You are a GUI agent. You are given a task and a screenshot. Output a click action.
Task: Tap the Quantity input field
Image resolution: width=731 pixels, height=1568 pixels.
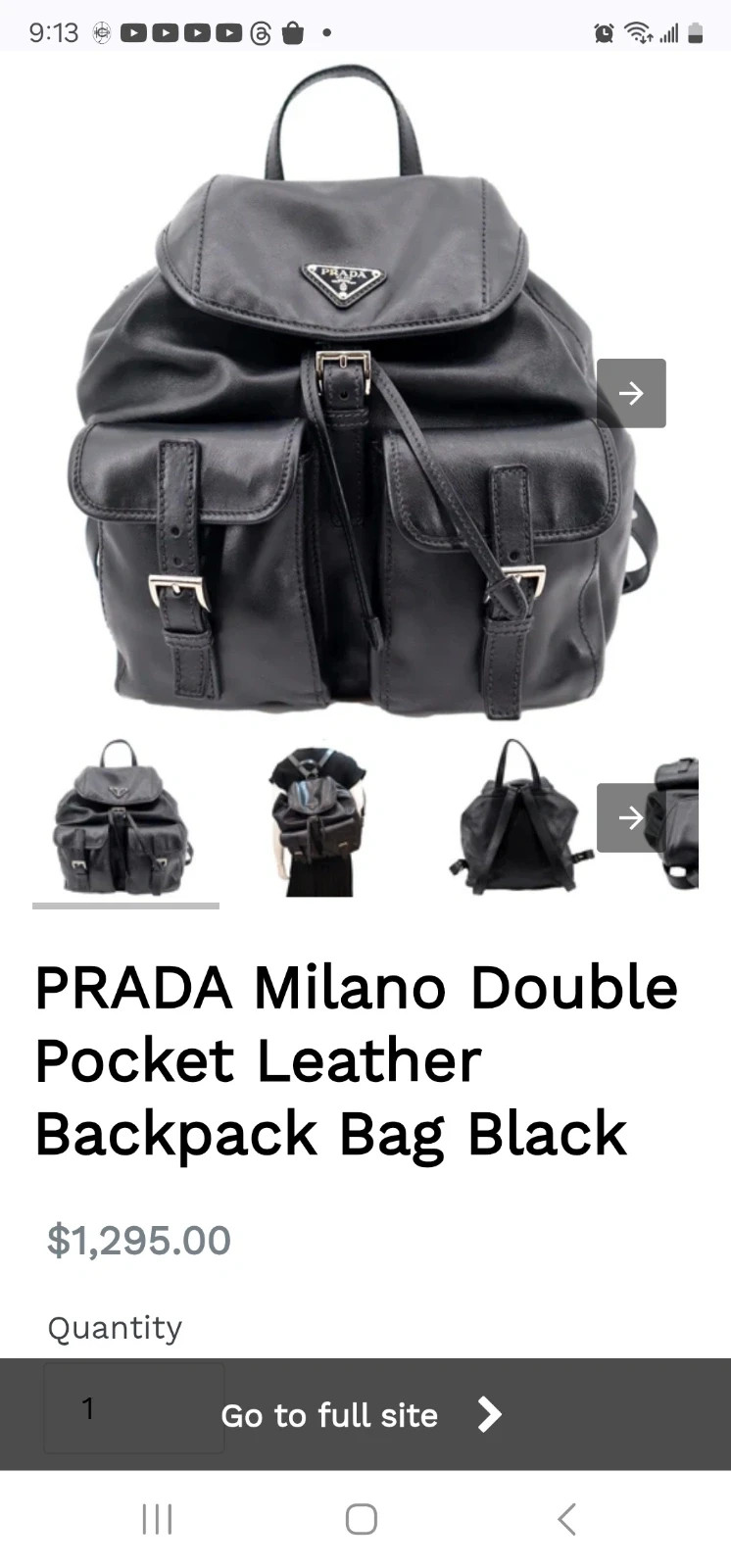pyautogui.click(x=134, y=1407)
